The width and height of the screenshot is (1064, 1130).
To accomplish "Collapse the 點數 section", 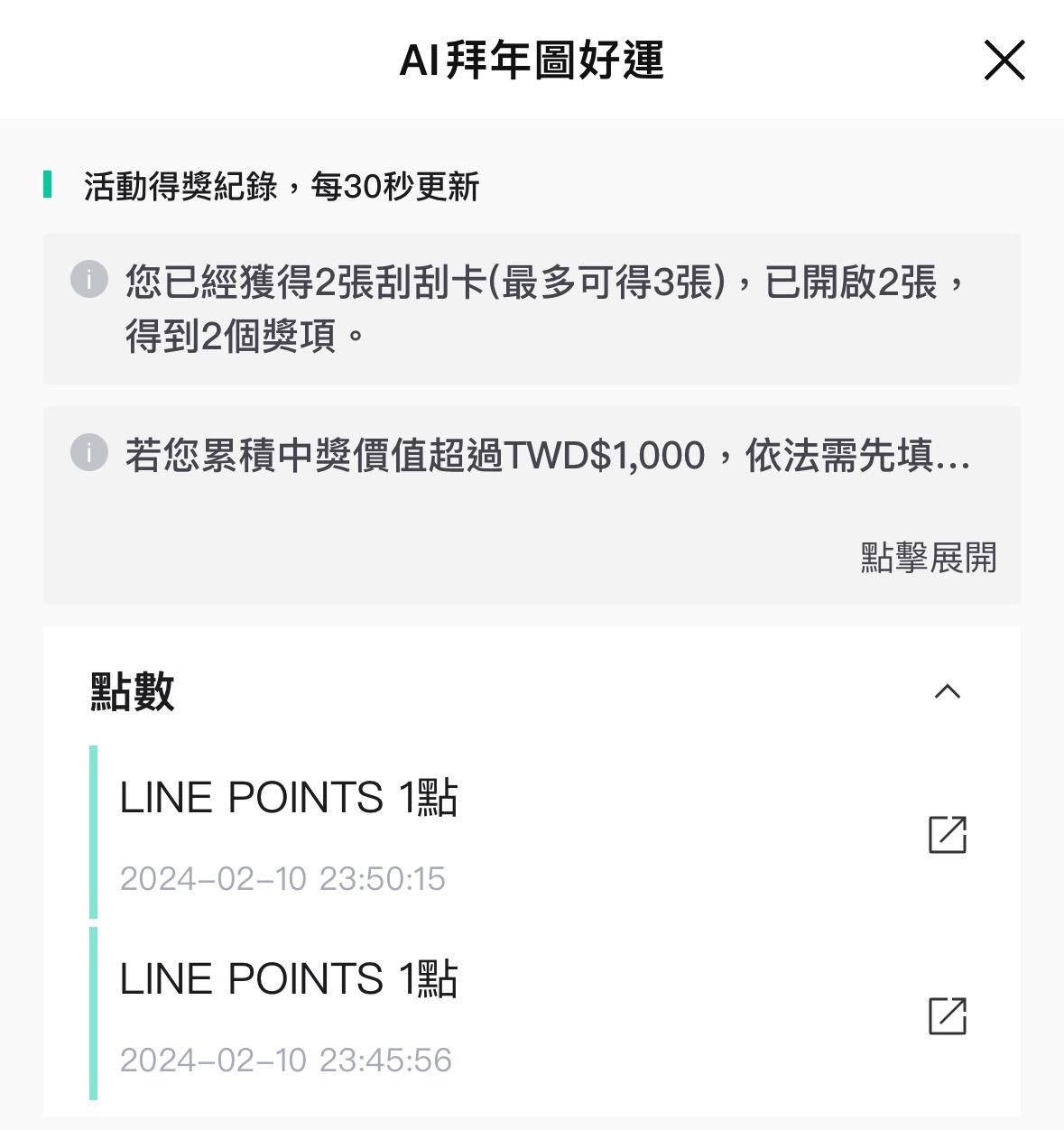I will coord(947,691).
